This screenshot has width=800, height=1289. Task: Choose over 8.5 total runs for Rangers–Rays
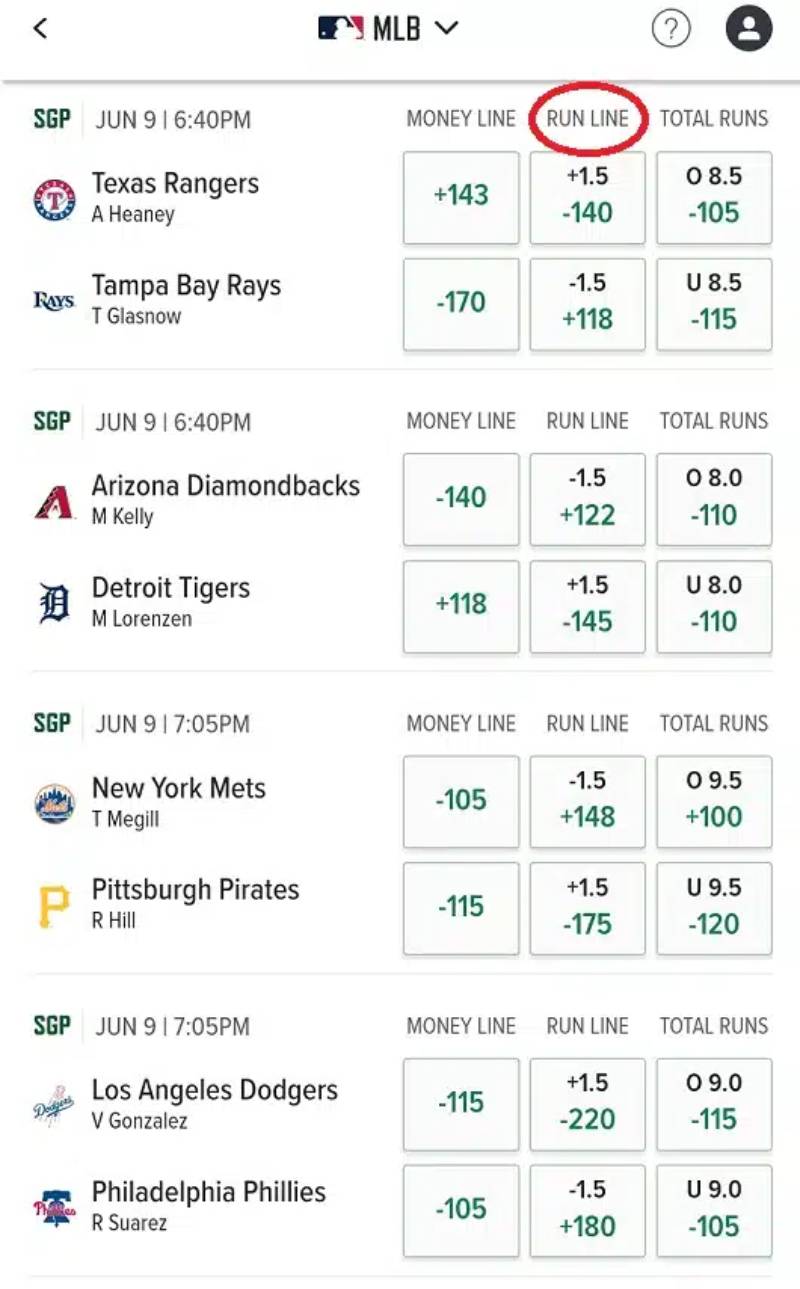714,197
